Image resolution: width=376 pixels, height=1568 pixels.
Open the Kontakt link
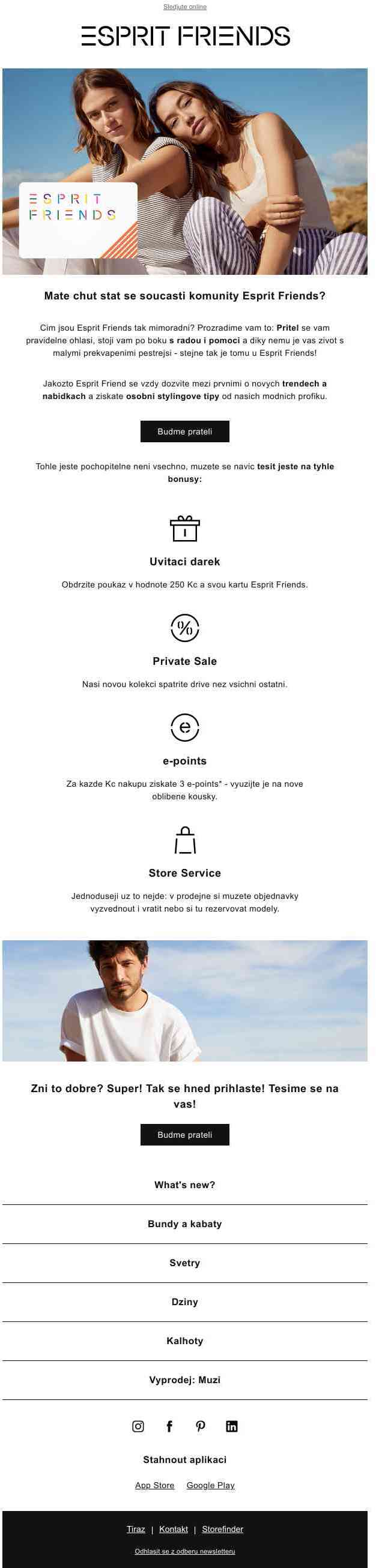click(173, 1528)
